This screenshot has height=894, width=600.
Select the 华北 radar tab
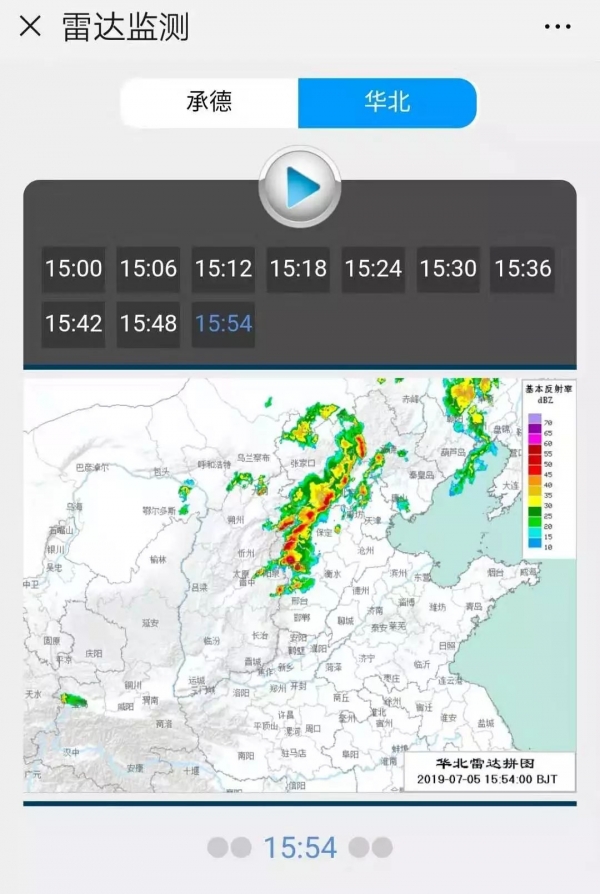click(x=387, y=102)
